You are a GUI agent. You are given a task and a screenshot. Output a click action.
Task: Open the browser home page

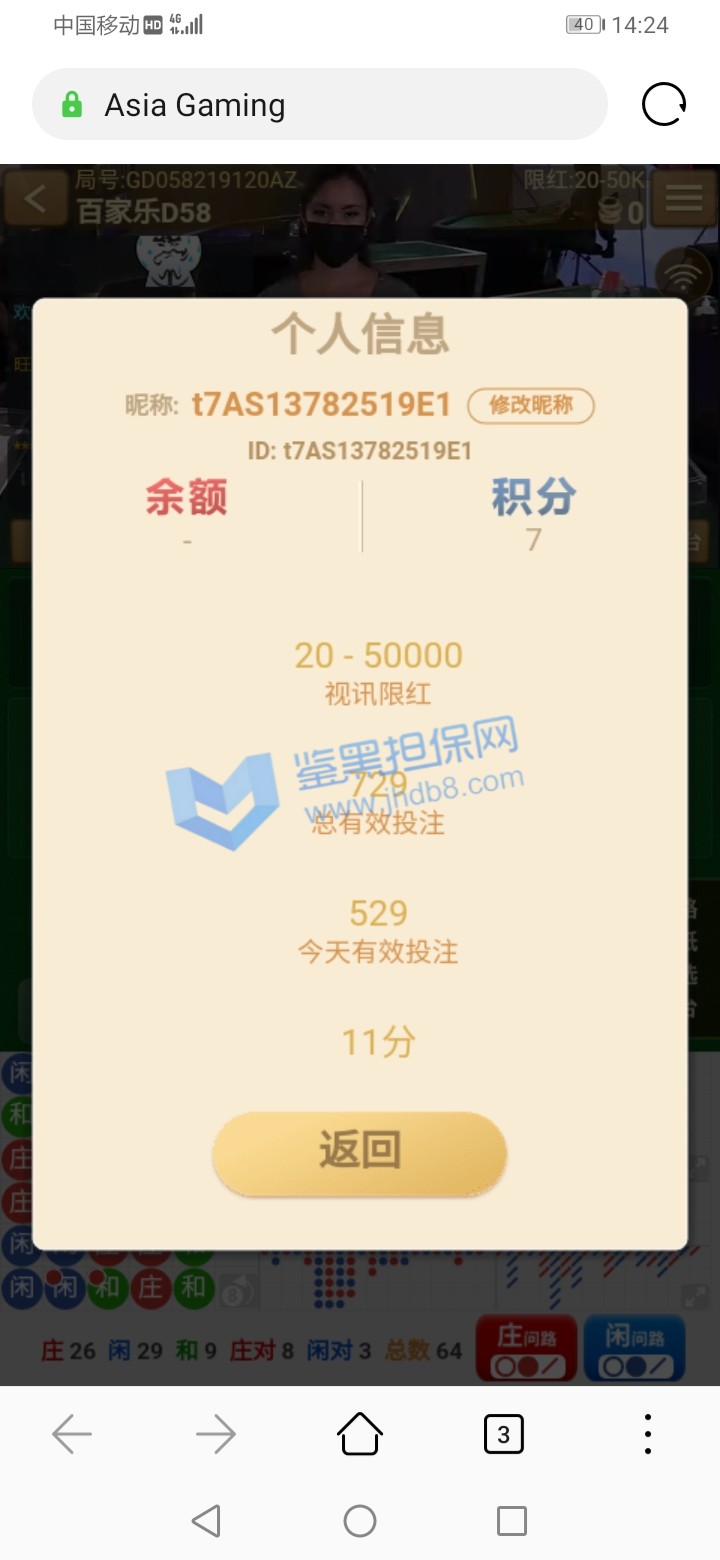360,1435
